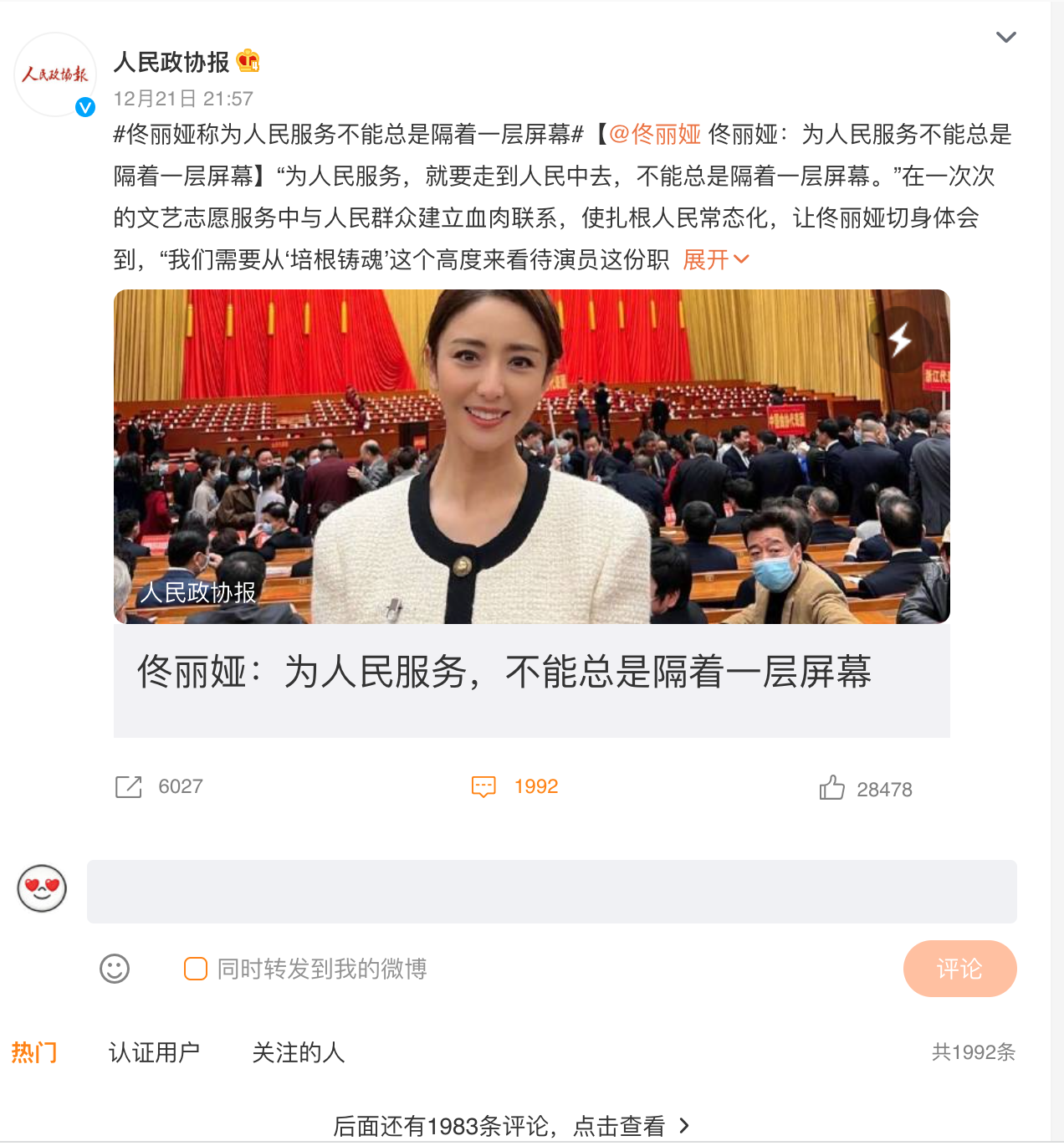The height and width of the screenshot is (1146, 1064).
Task: Switch to 关注的人 comments tab
Action: [x=299, y=1052]
